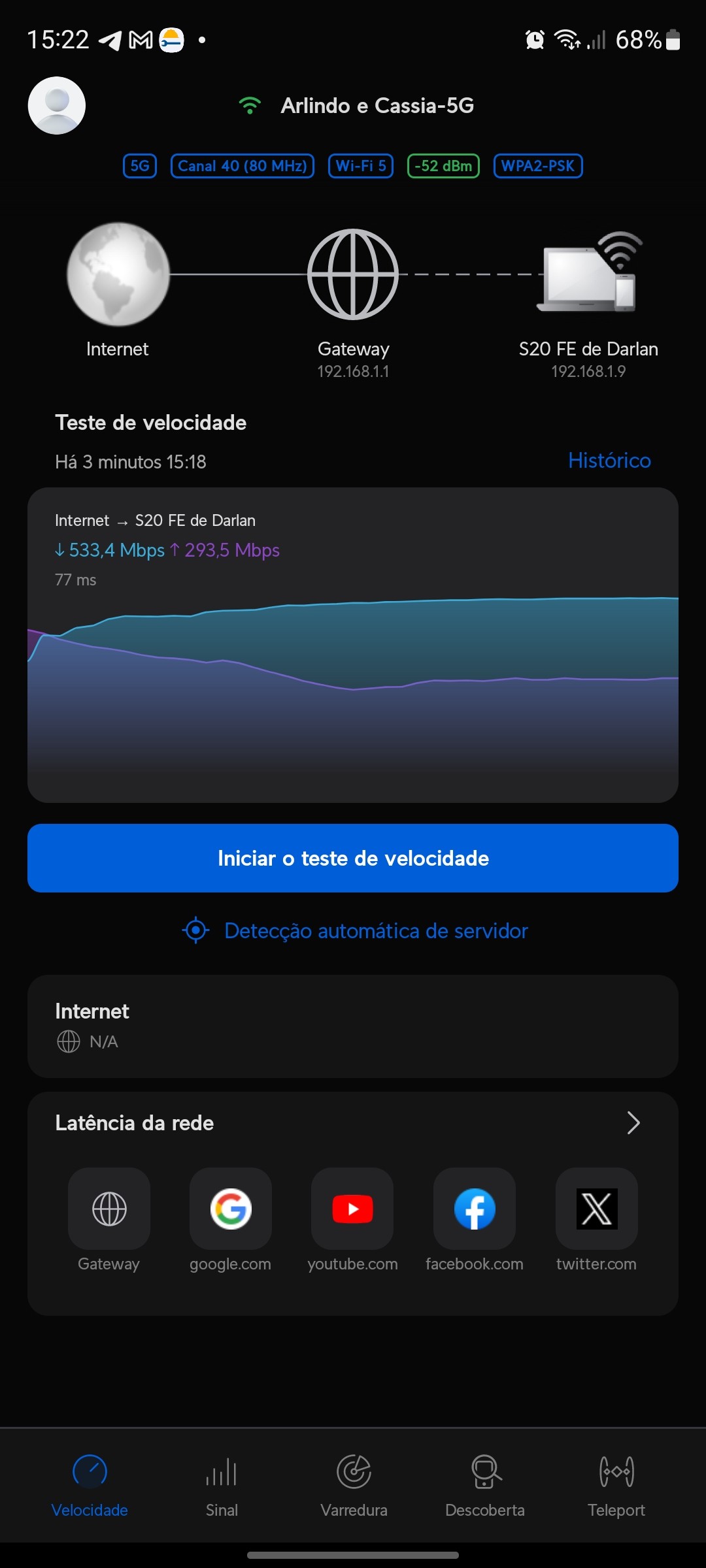This screenshot has height=1568, width=706.
Task: Select Detecção automática de servidor
Action: point(355,930)
